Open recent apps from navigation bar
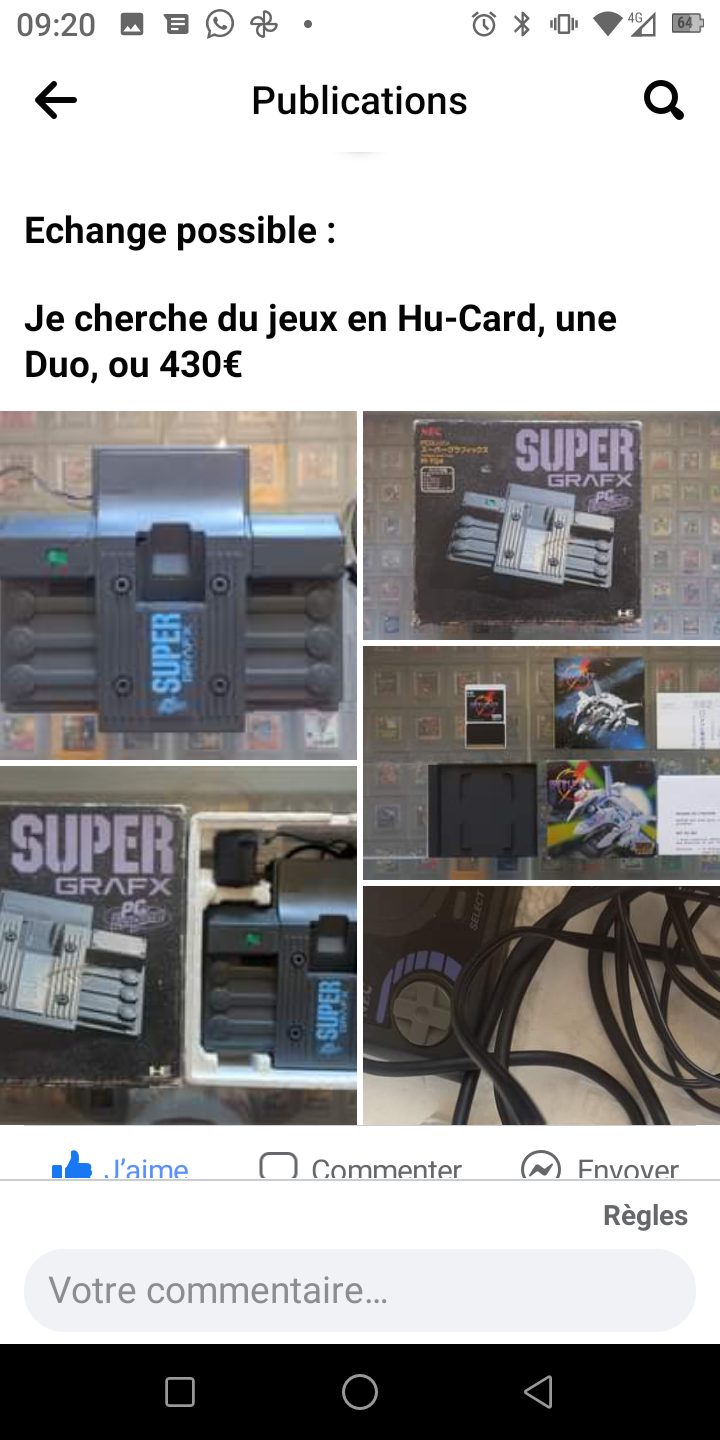 coord(180,1391)
